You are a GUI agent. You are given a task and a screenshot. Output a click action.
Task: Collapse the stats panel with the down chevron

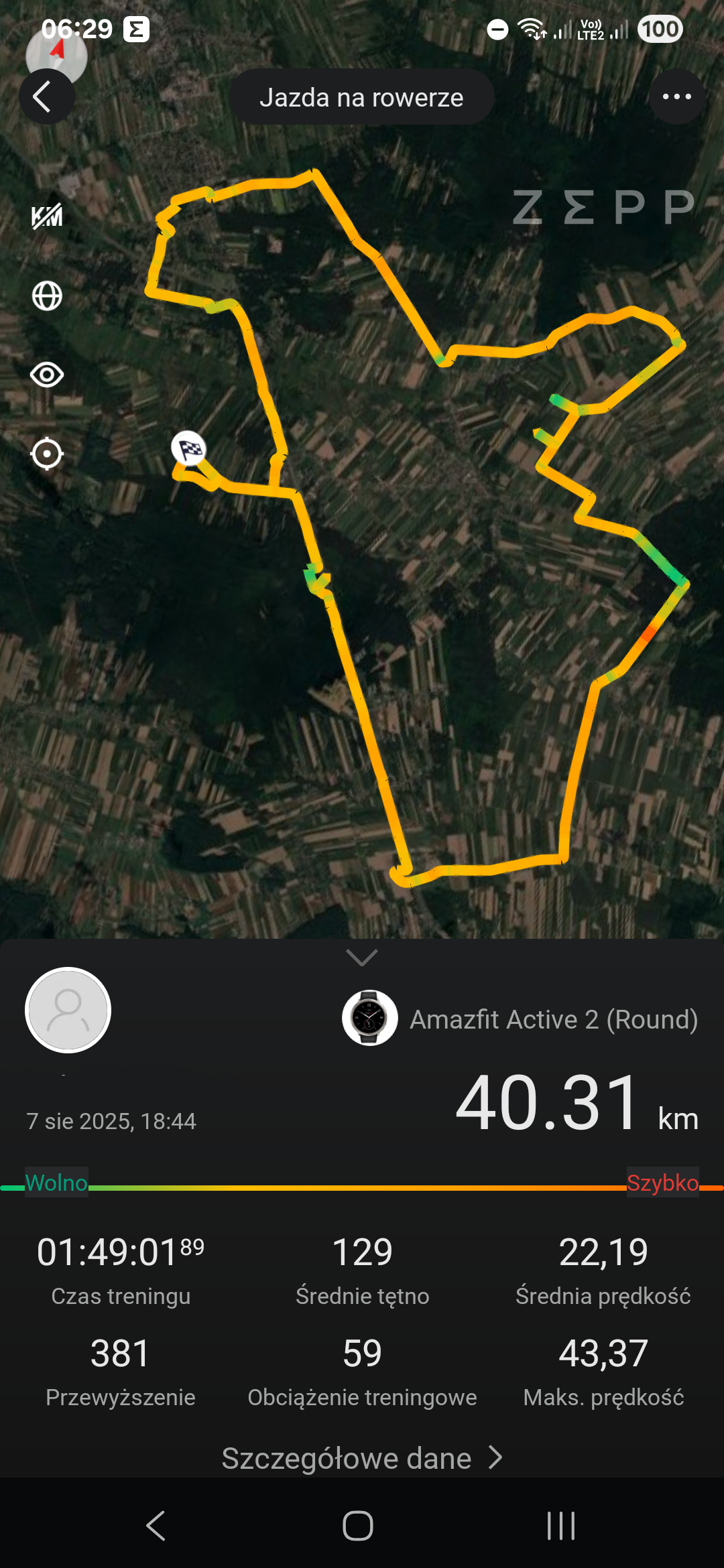(x=362, y=957)
